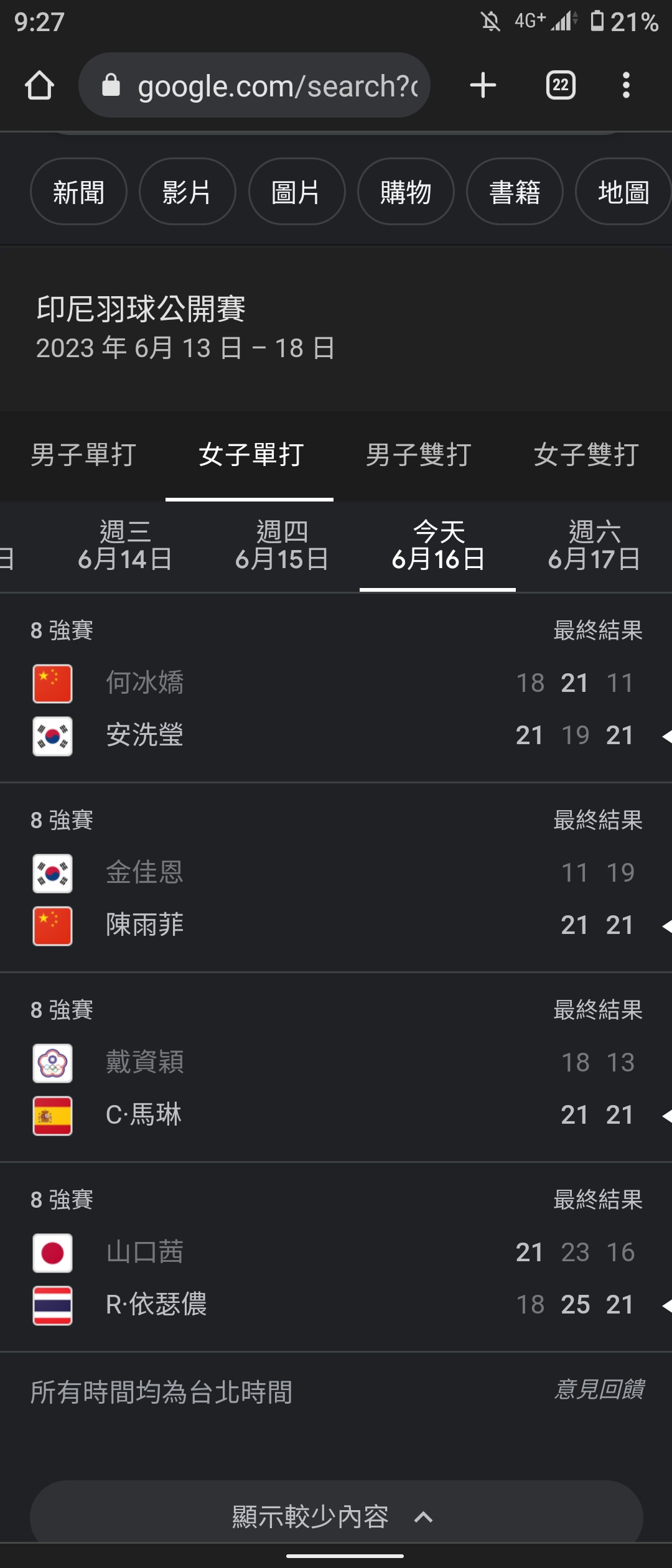This screenshot has height=1568, width=672.
Task: Switch results to 圖片
Action: [x=296, y=192]
